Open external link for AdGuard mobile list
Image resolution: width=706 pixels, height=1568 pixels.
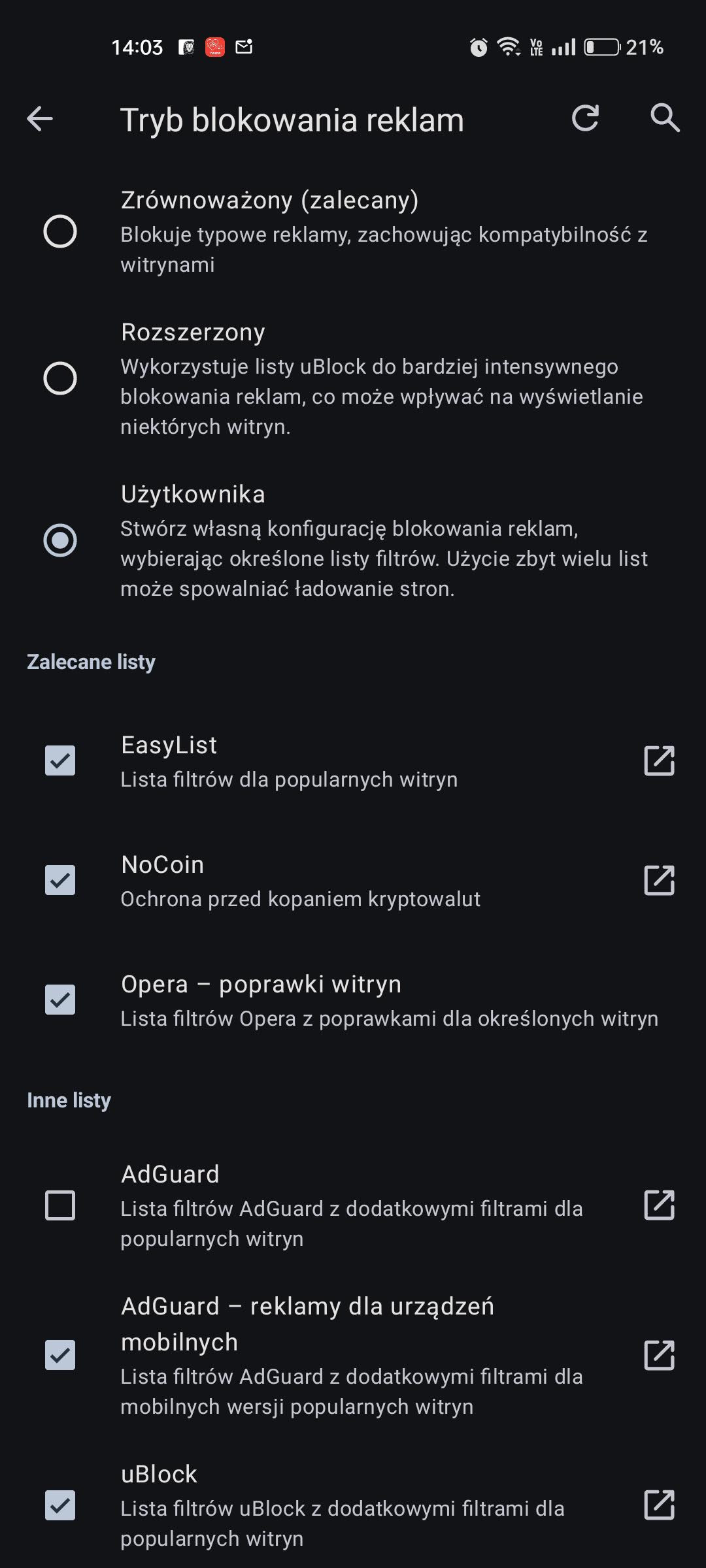click(x=659, y=1355)
